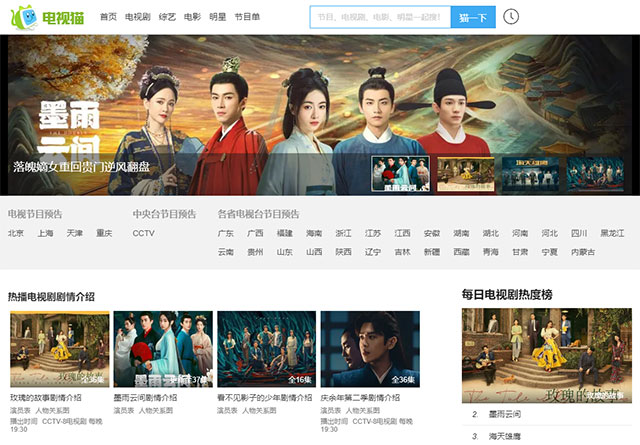Viewport: 640px width, 445px height.
Task: Open the 节目单 tab
Action: click(246, 17)
